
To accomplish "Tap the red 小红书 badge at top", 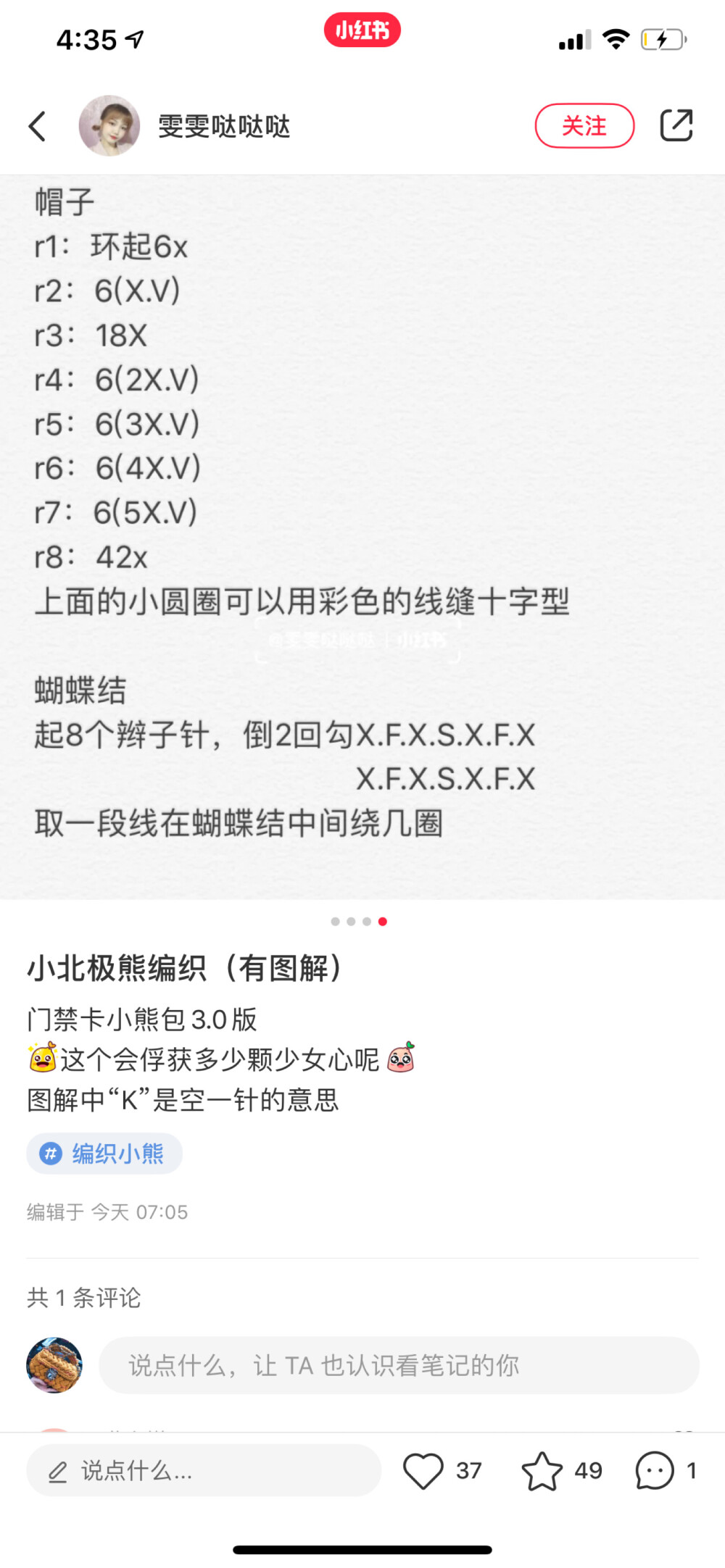I will point(362,30).
